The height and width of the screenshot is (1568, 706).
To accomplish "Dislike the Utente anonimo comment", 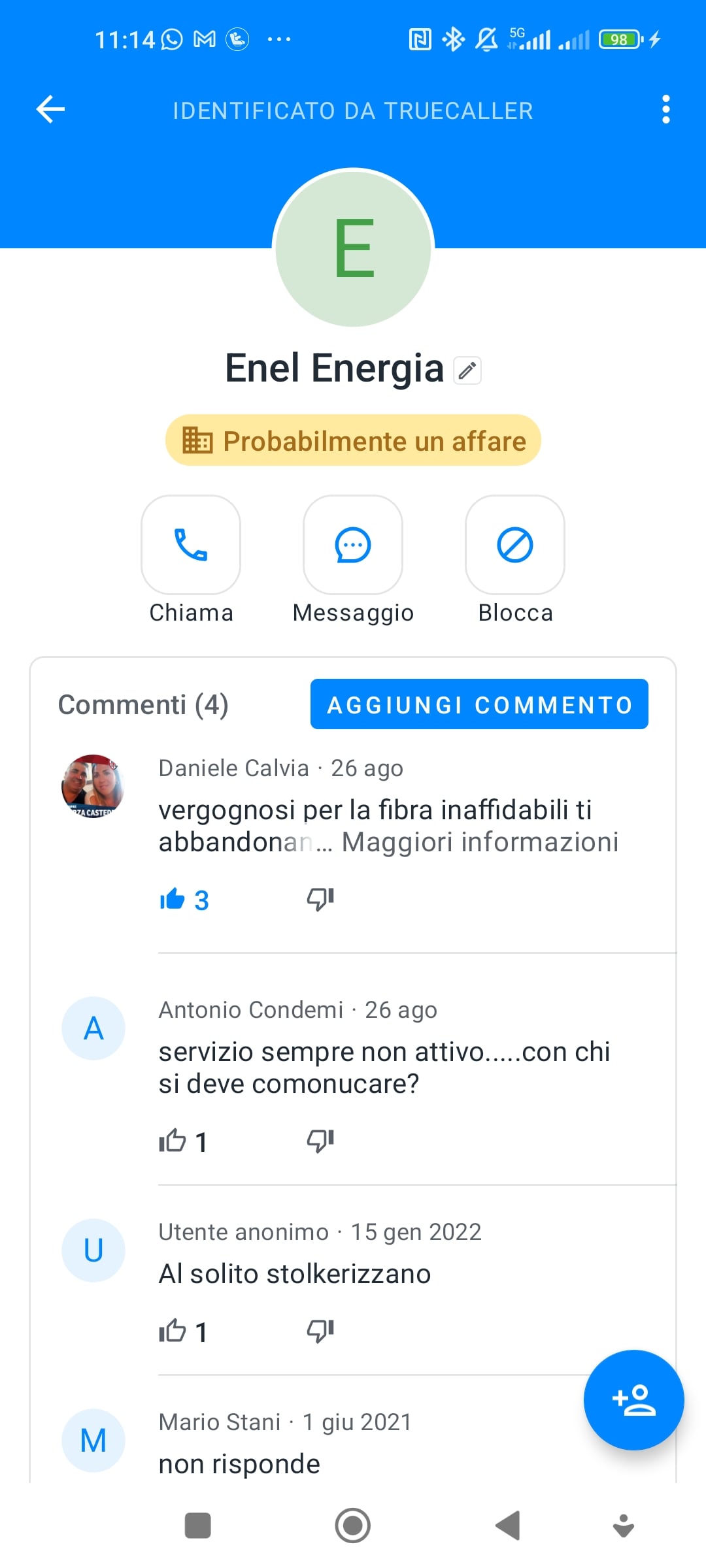I will [x=320, y=1331].
